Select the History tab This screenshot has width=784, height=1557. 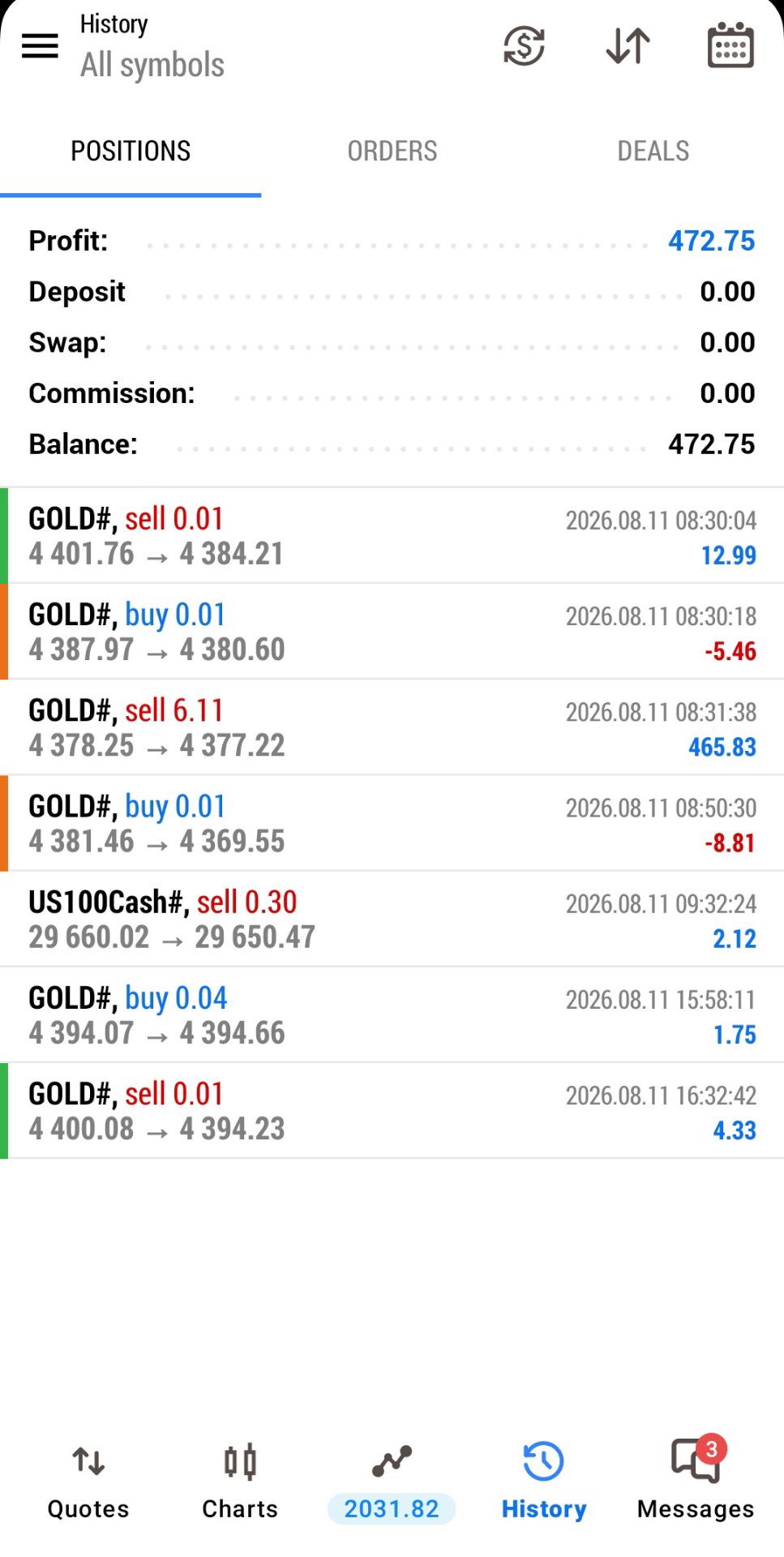click(544, 1482)
